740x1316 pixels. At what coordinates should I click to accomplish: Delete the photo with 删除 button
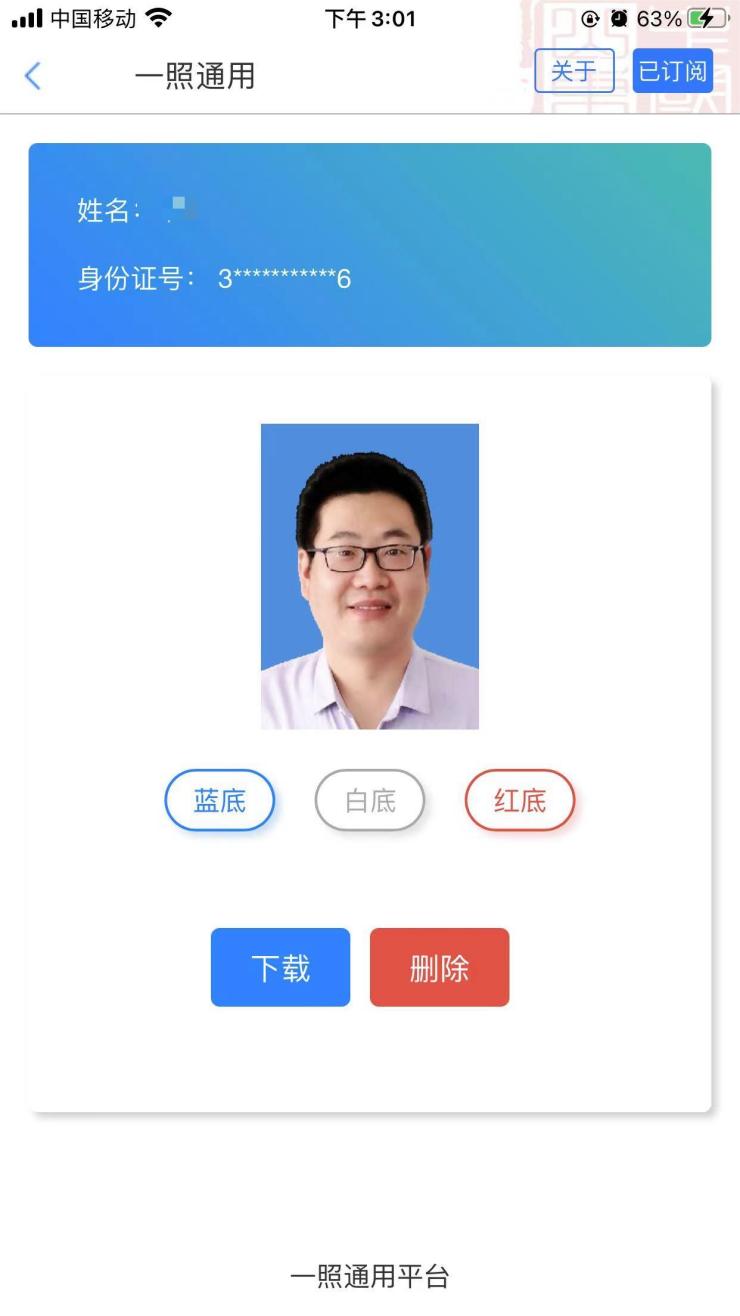(x=439, y=967)
